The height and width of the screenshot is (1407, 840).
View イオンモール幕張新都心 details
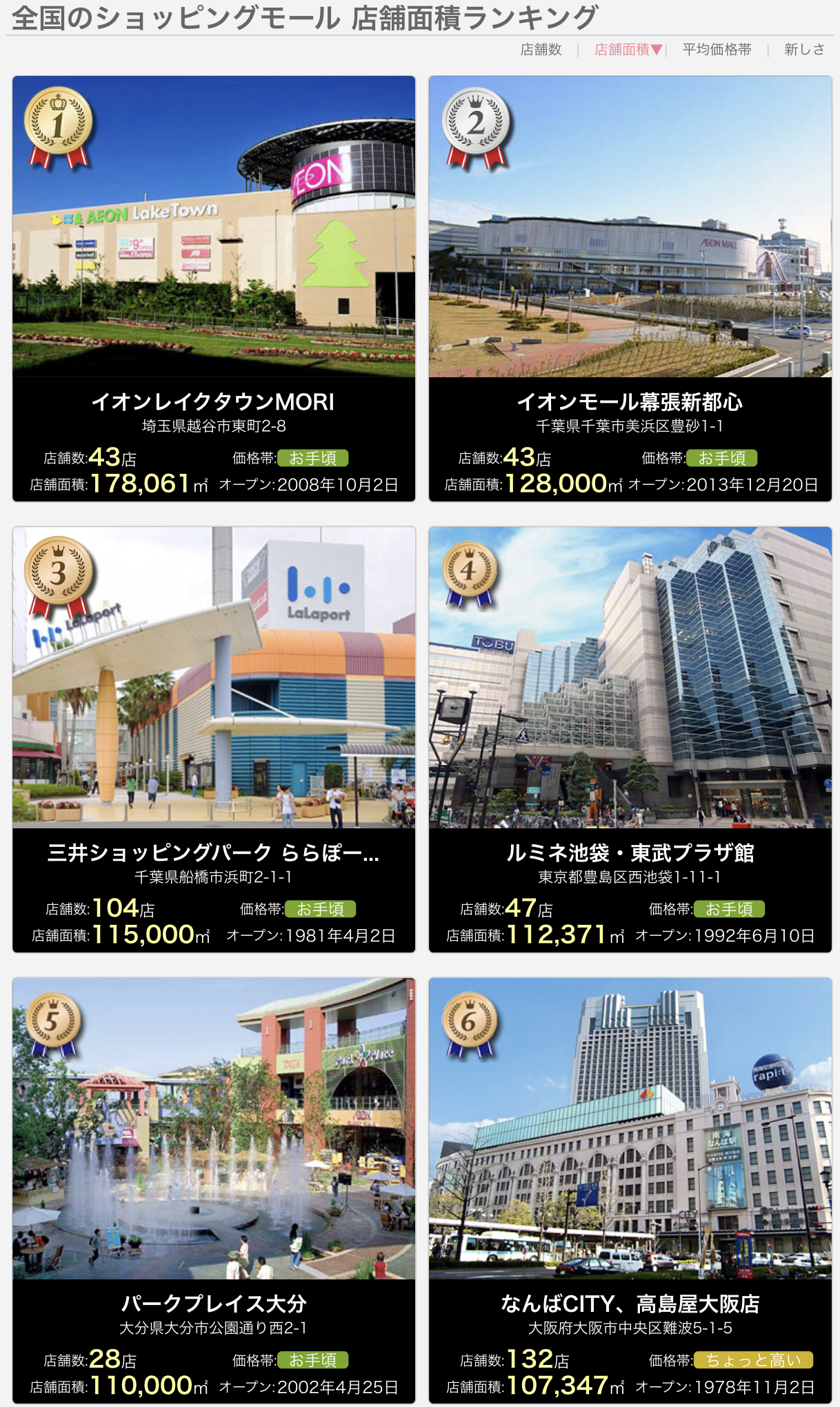(x=630, y=288)
